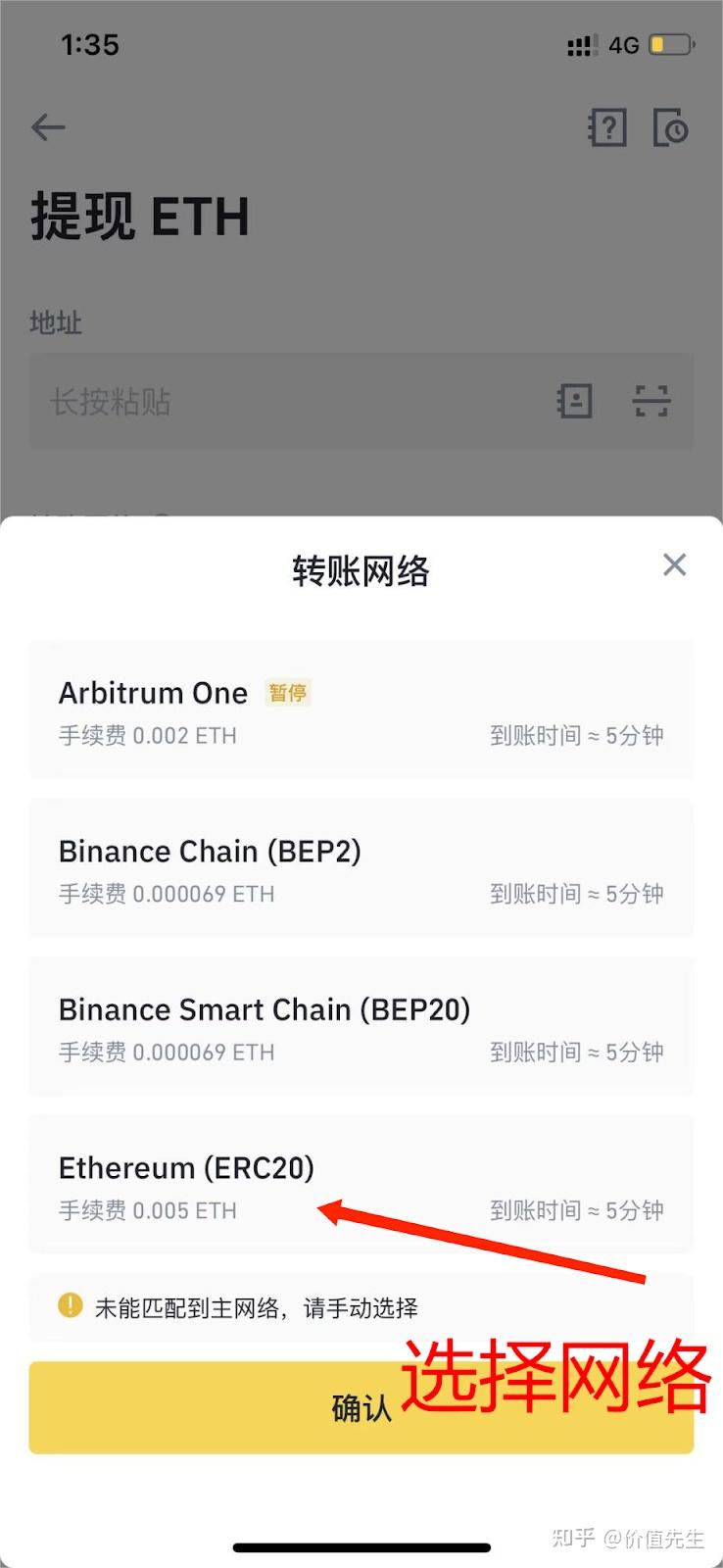Tap the back arrow to leave 提现 ETH

[48, 127]
